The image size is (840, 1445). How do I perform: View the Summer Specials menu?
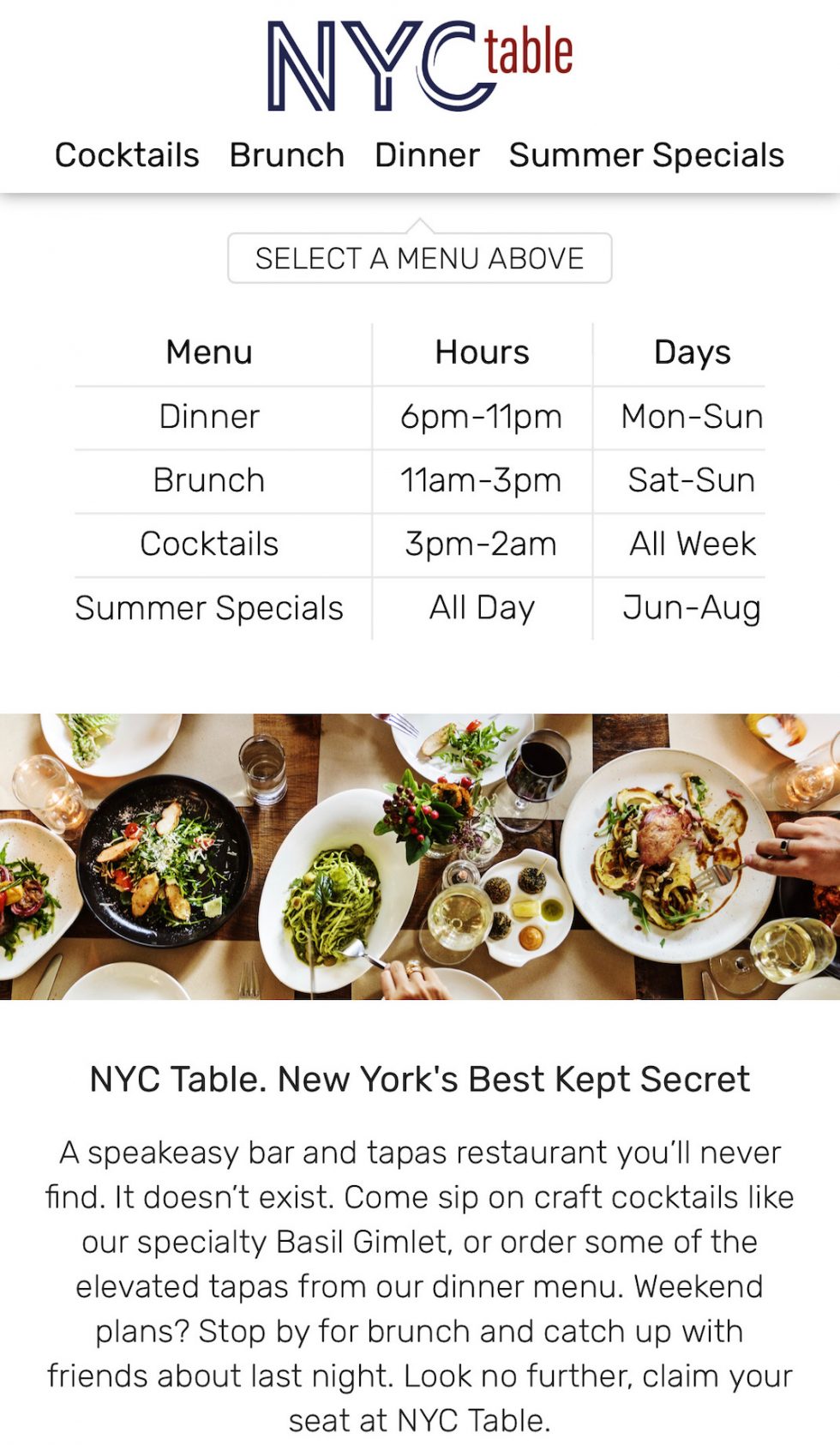click(x=646, y=155)
